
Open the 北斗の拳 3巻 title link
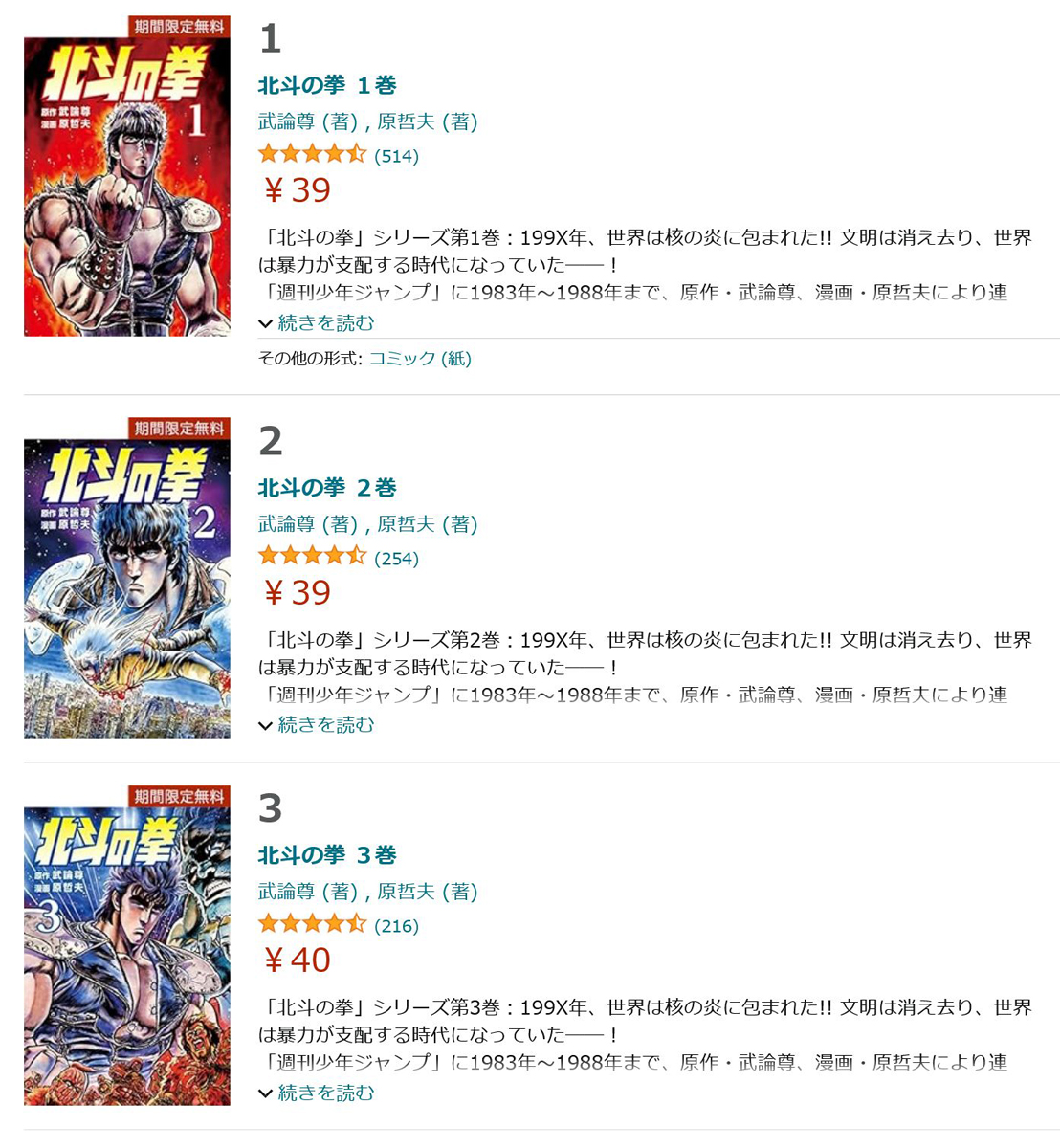(327, 855)
